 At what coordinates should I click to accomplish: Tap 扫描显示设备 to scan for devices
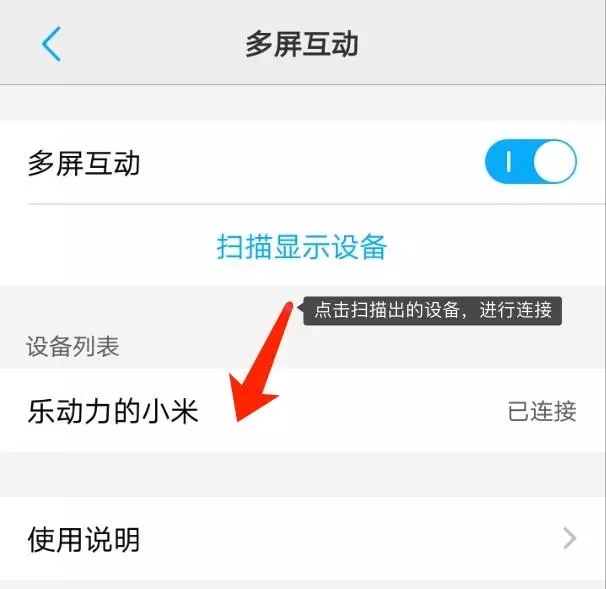[302, 246]
